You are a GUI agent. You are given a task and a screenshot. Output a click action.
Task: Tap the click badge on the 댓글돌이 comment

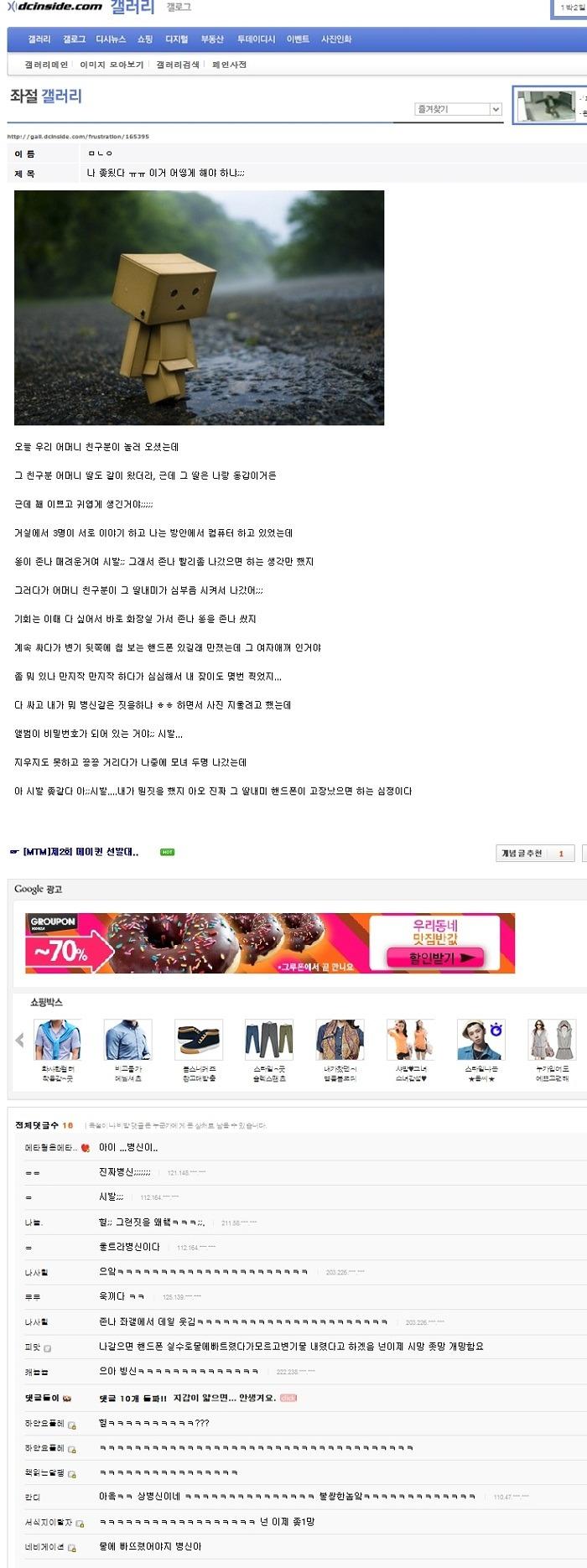[288, 1398]
